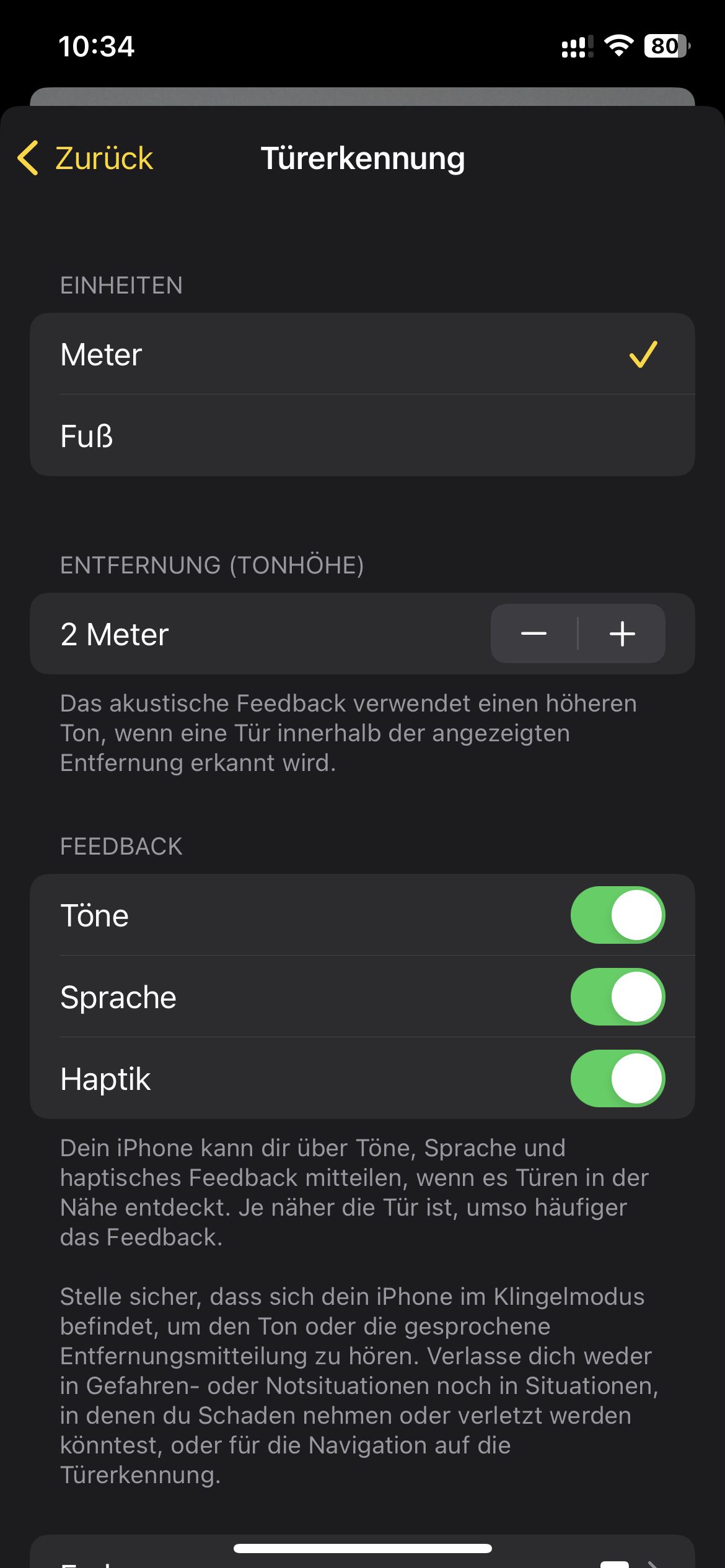Toggle the Haptik feedback switch
The height and width of the screenshot is (1568, 725).
617,1079
